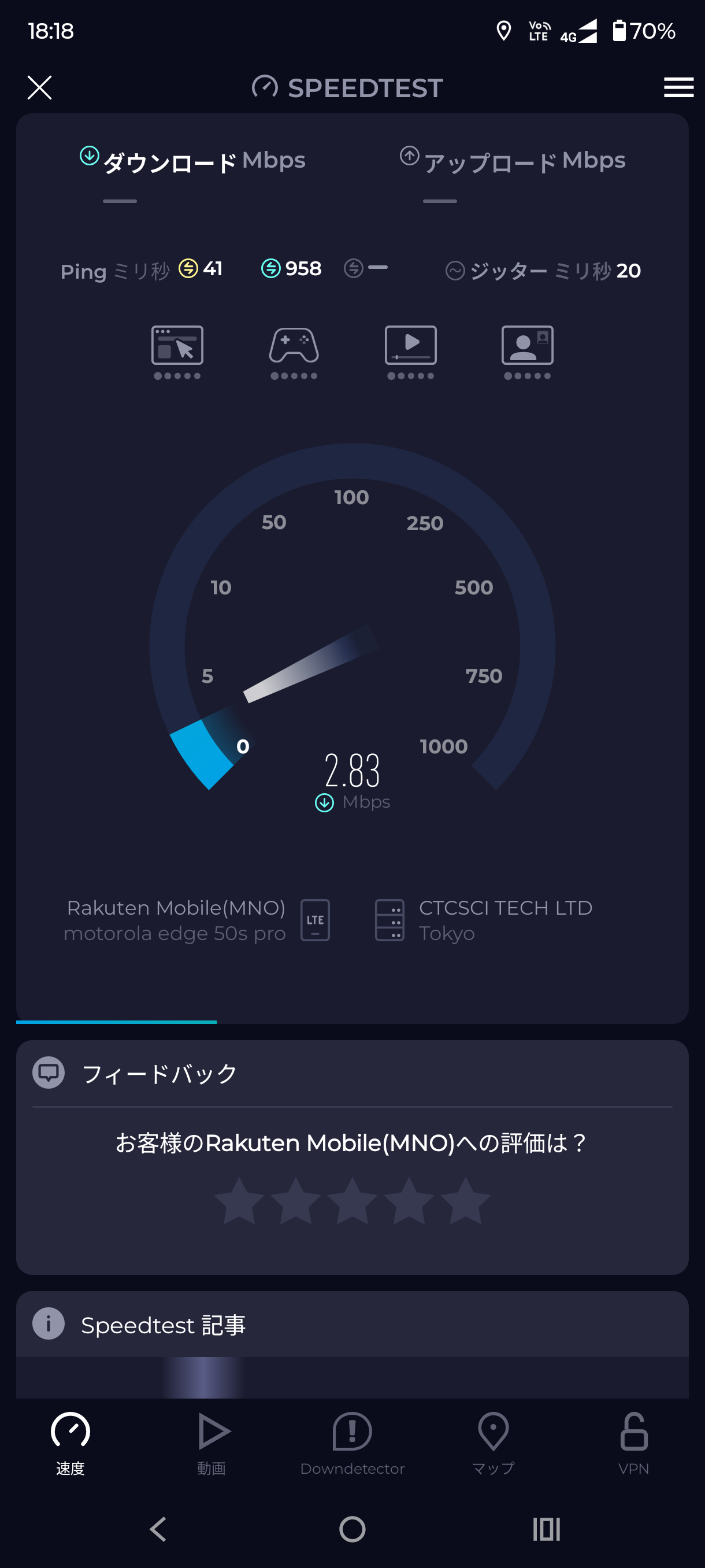The width and height of the screenshot is (705, 1568).
Task: Cancel the running speed test
Action: click(x=39, y=88)
